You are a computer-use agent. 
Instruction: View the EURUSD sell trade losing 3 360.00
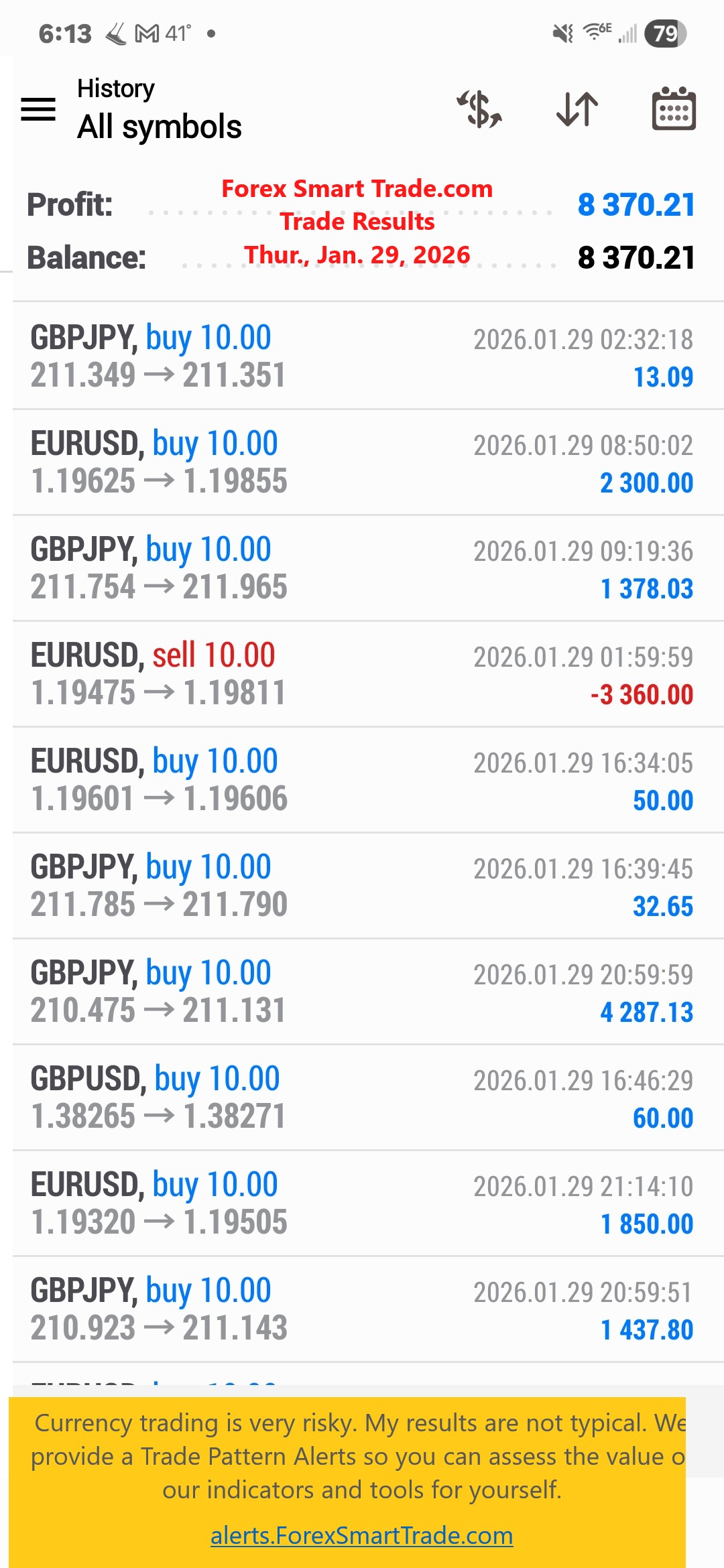point(362,673)
